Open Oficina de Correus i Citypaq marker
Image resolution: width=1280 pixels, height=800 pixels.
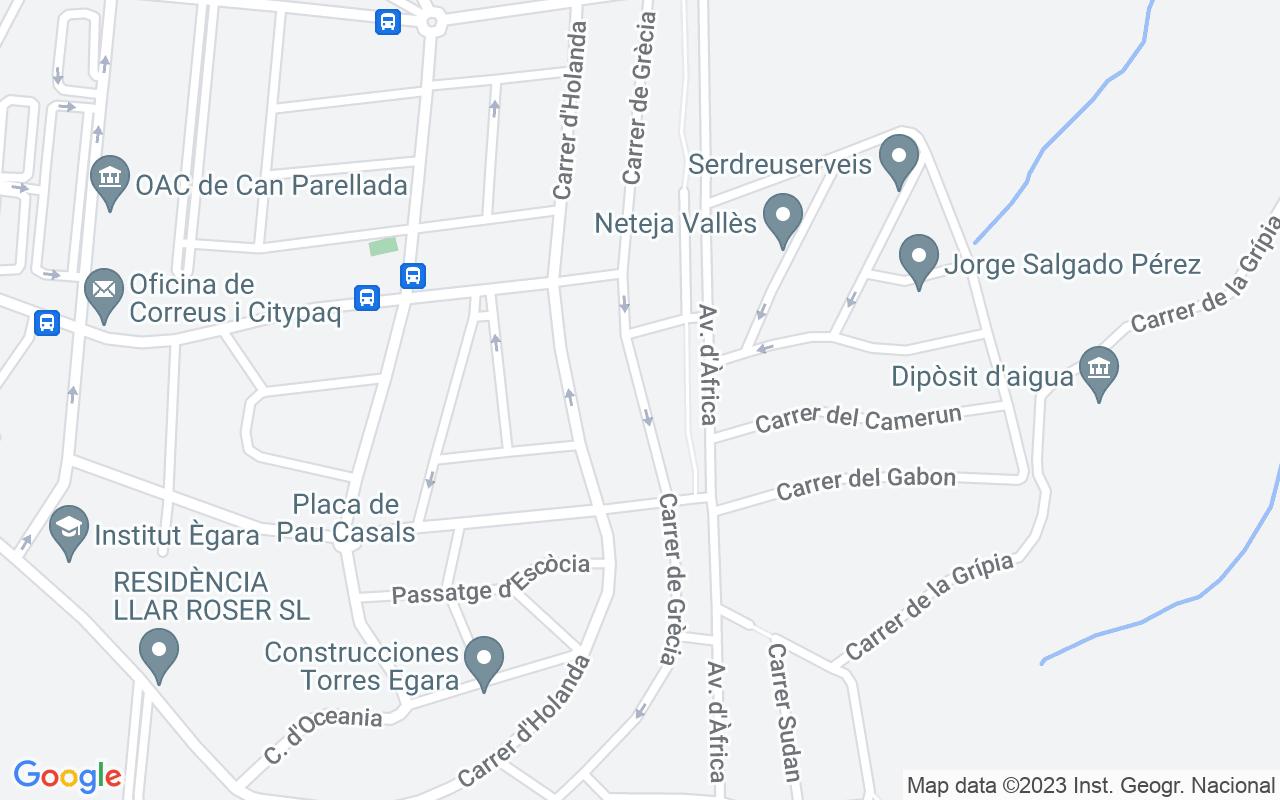pyautogui.click(x=104, y=294)
